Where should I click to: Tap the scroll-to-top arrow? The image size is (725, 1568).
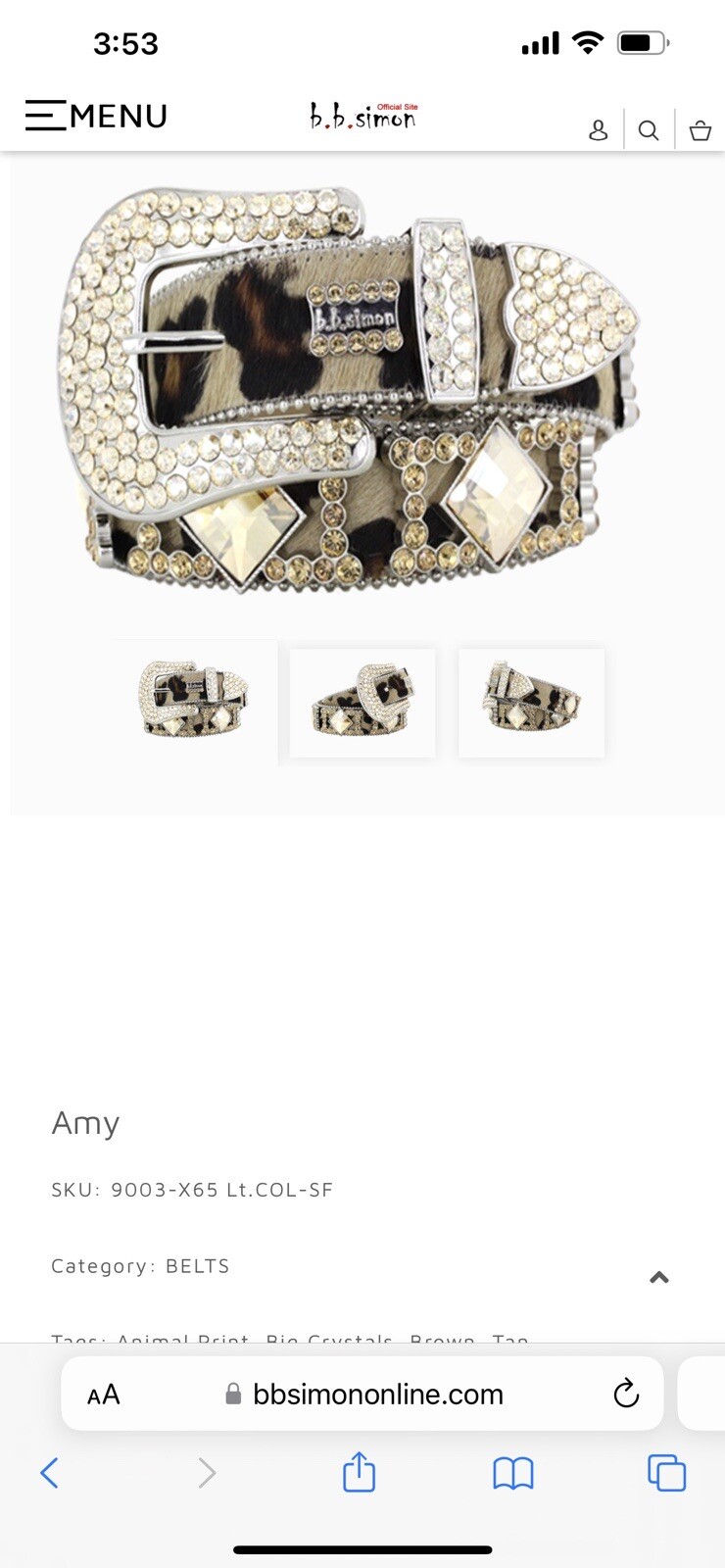click(659, 1277)
